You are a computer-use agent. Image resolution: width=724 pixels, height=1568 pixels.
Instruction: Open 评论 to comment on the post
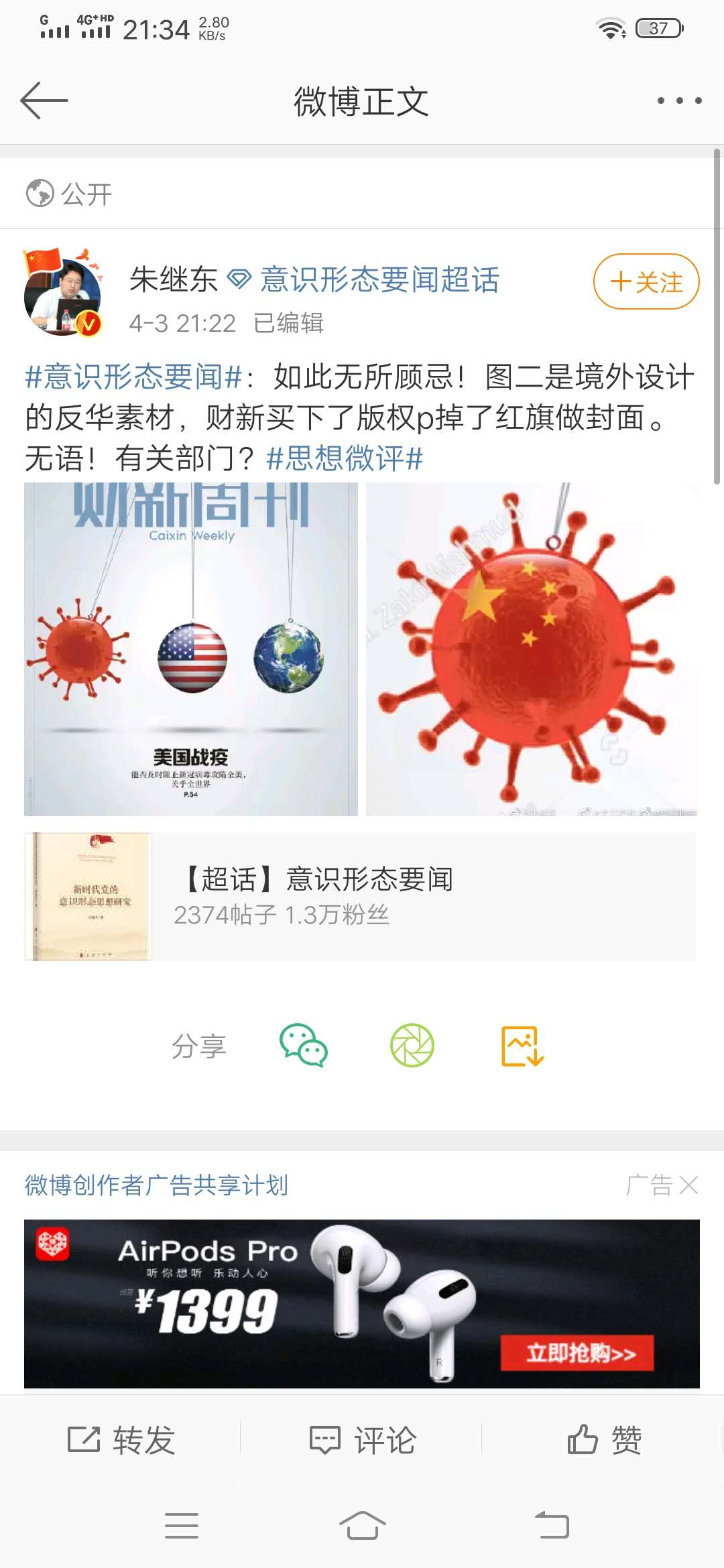pyautogui.click(x=362, y=1439)
